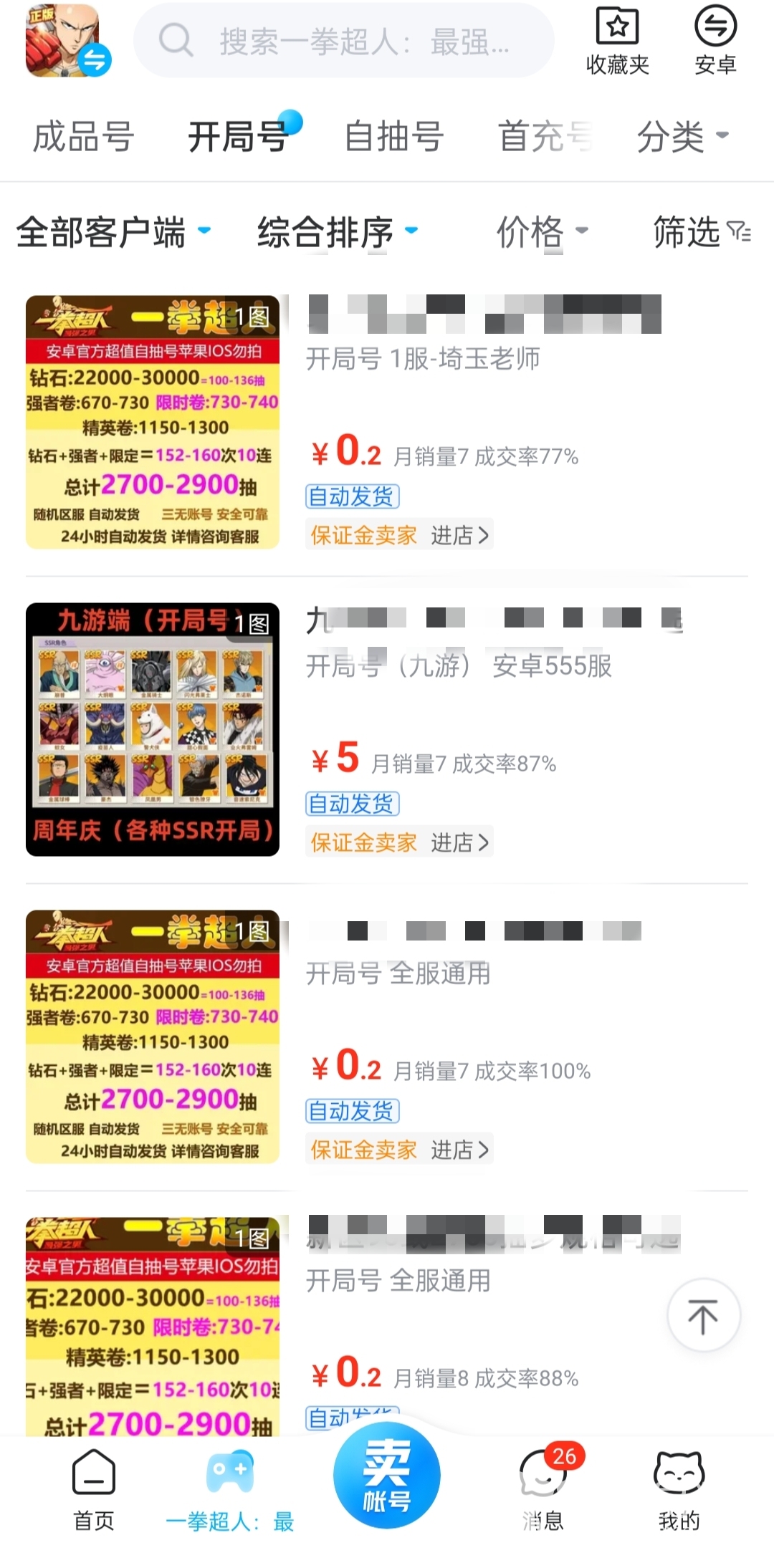Expand the 全部客户端 dropdown

113,232
